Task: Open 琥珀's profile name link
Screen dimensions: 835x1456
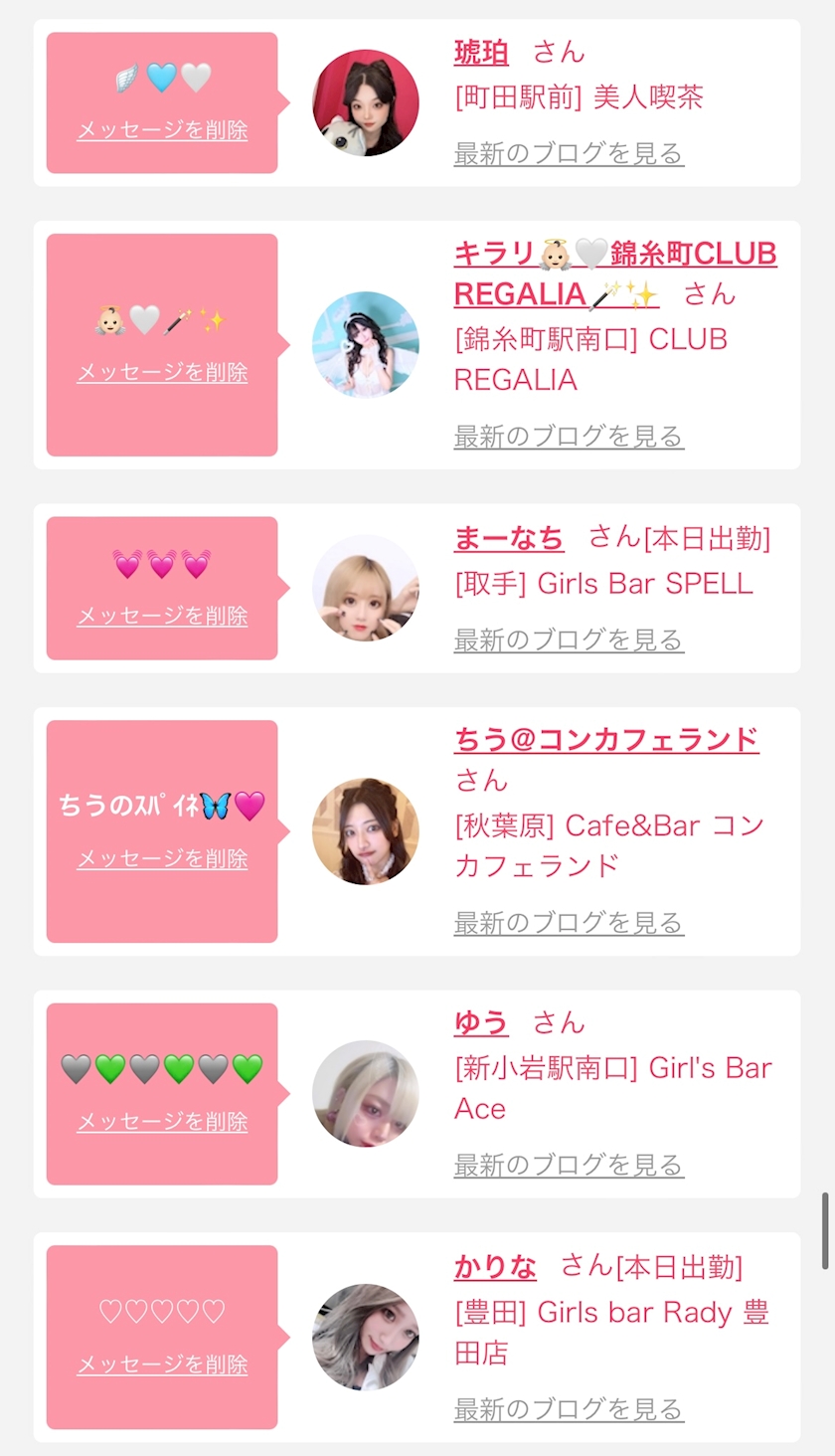Action: [481, 52]
